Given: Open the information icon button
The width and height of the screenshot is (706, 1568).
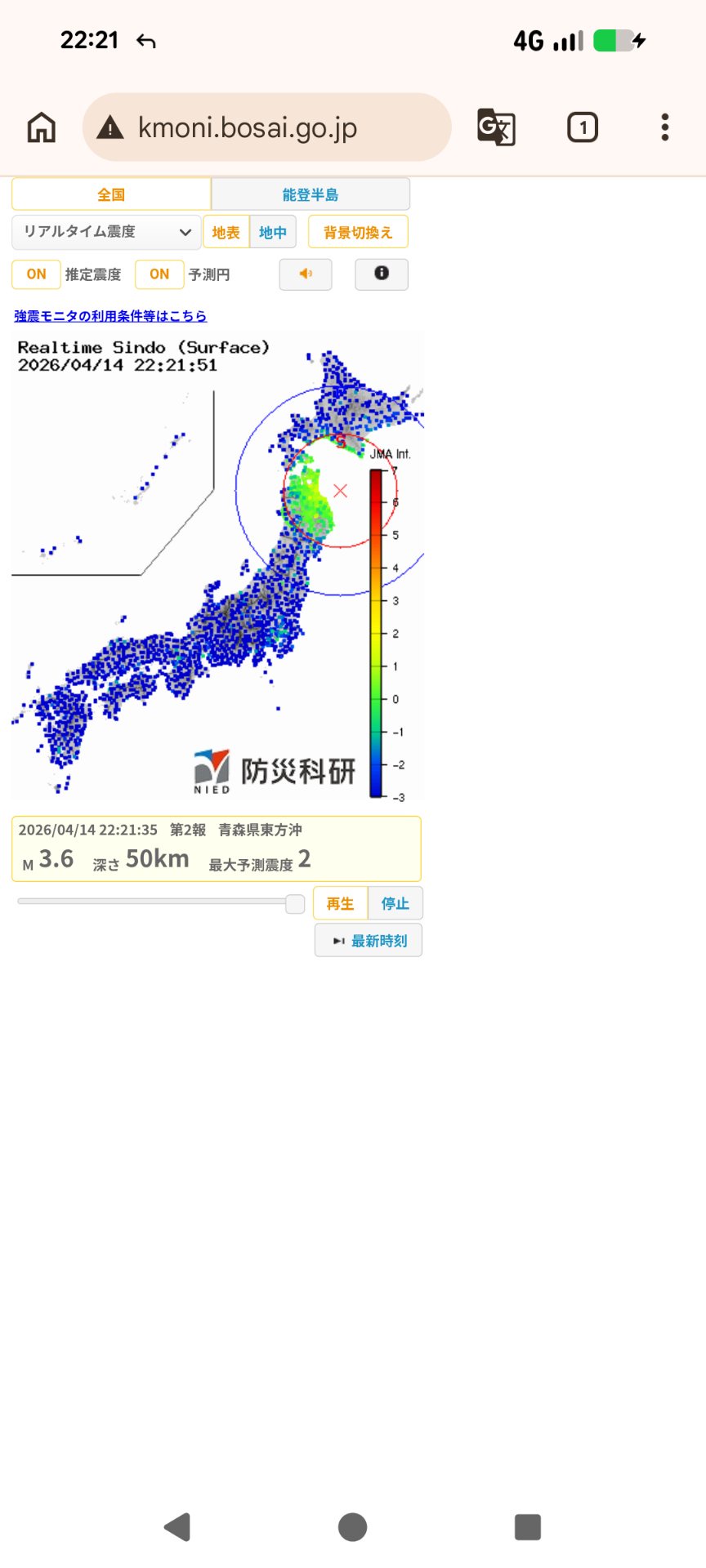Looking at the screenshot, I should 382,274.
